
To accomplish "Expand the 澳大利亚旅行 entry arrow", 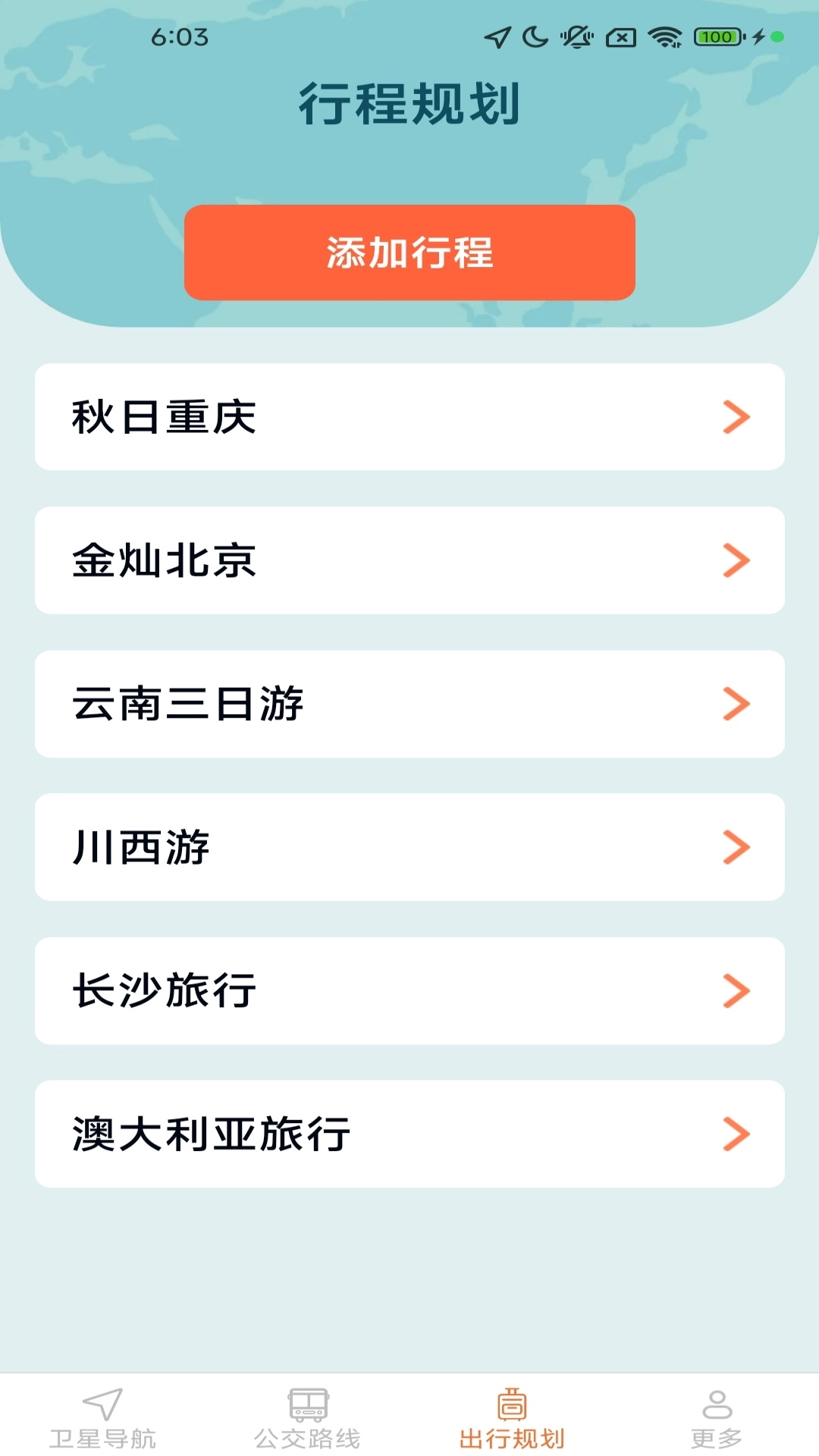I will click(x=734, y=1133).
